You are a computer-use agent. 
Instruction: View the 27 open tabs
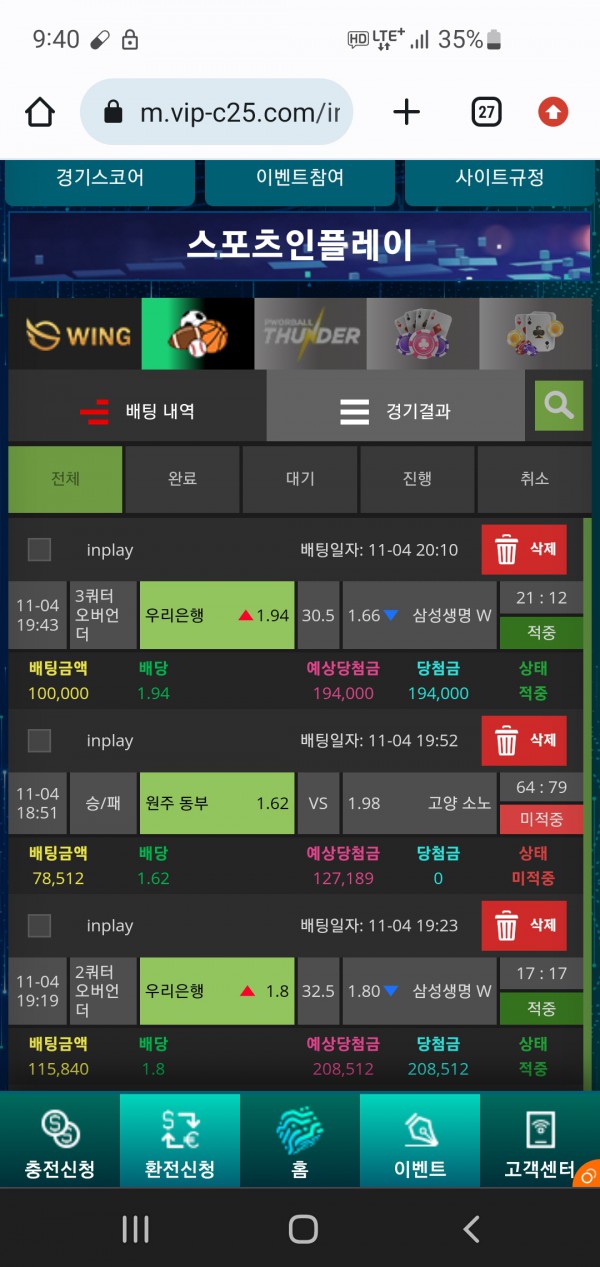486,112
